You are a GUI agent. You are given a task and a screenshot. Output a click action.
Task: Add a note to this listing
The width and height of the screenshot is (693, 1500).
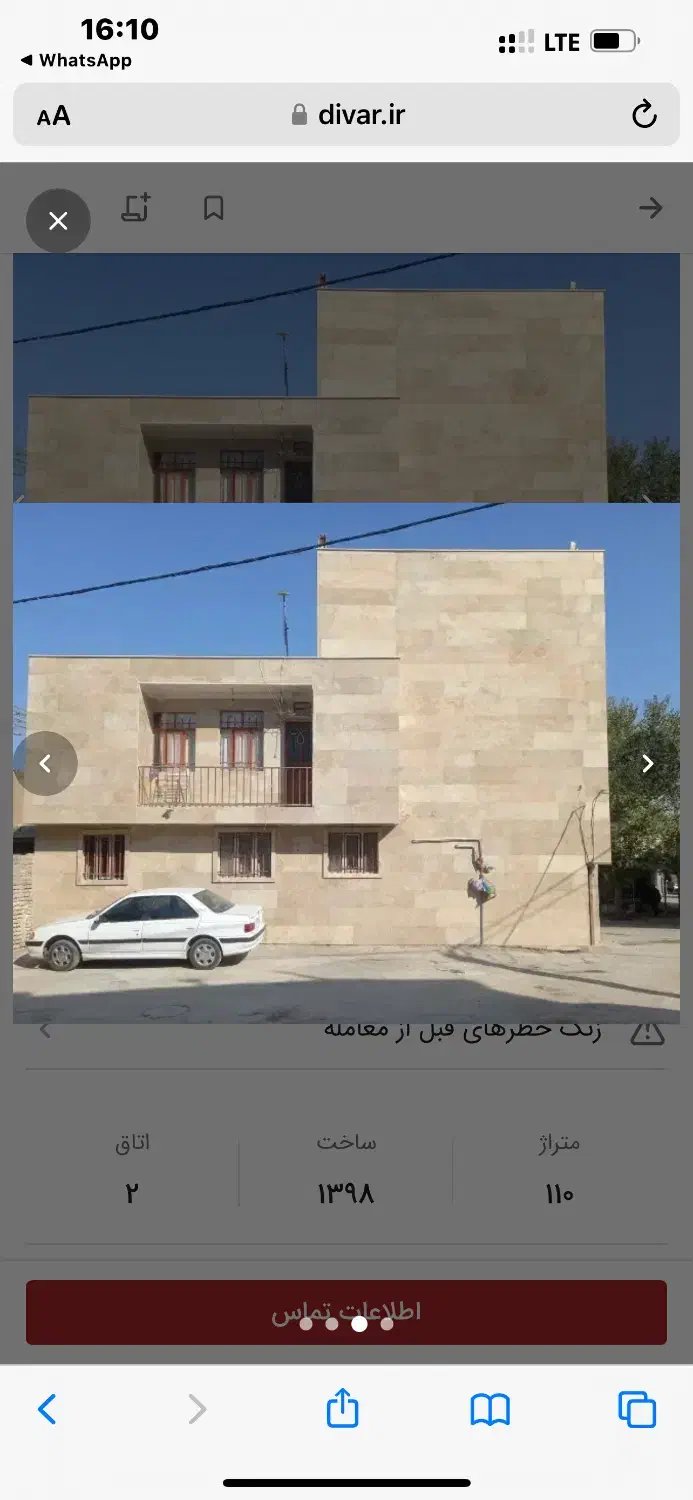(x=136, y=208)
